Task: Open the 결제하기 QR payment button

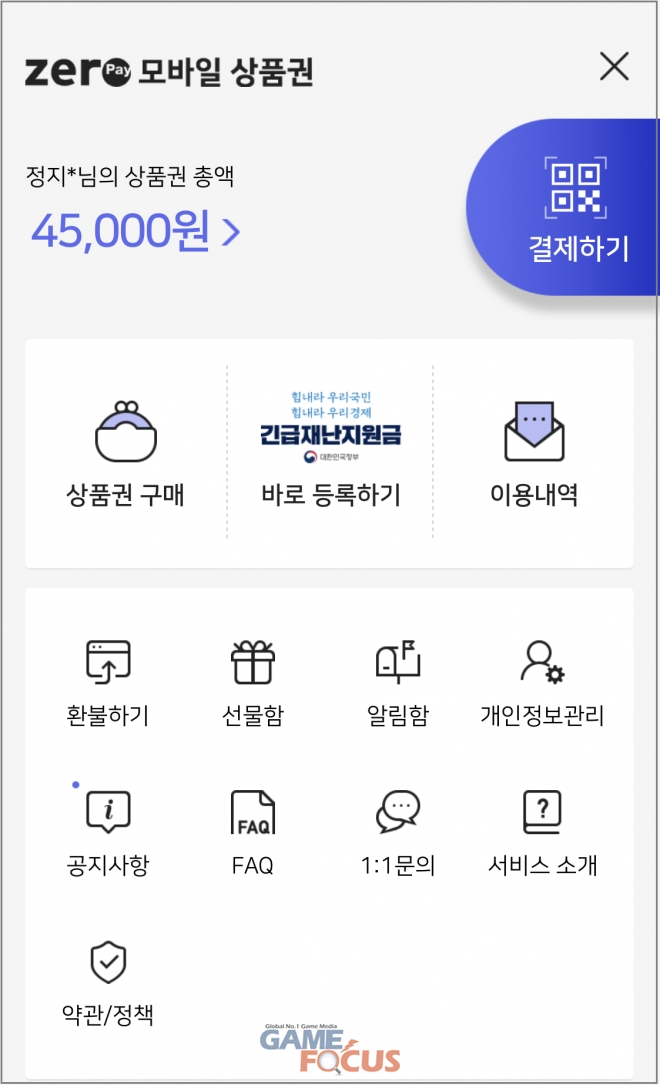Action: tap(577, 209)
